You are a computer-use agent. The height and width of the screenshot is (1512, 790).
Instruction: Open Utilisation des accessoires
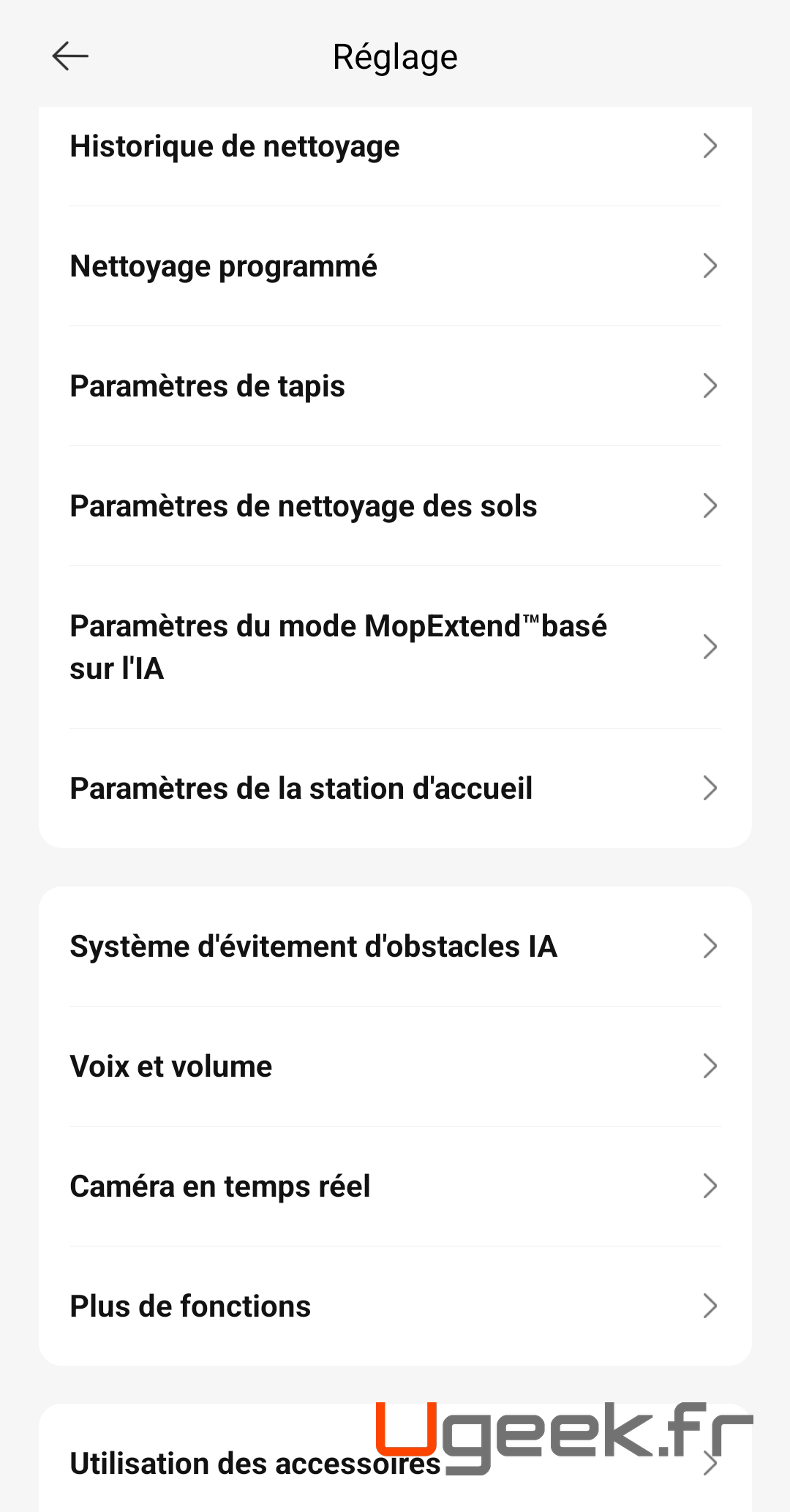[256, 1464]
